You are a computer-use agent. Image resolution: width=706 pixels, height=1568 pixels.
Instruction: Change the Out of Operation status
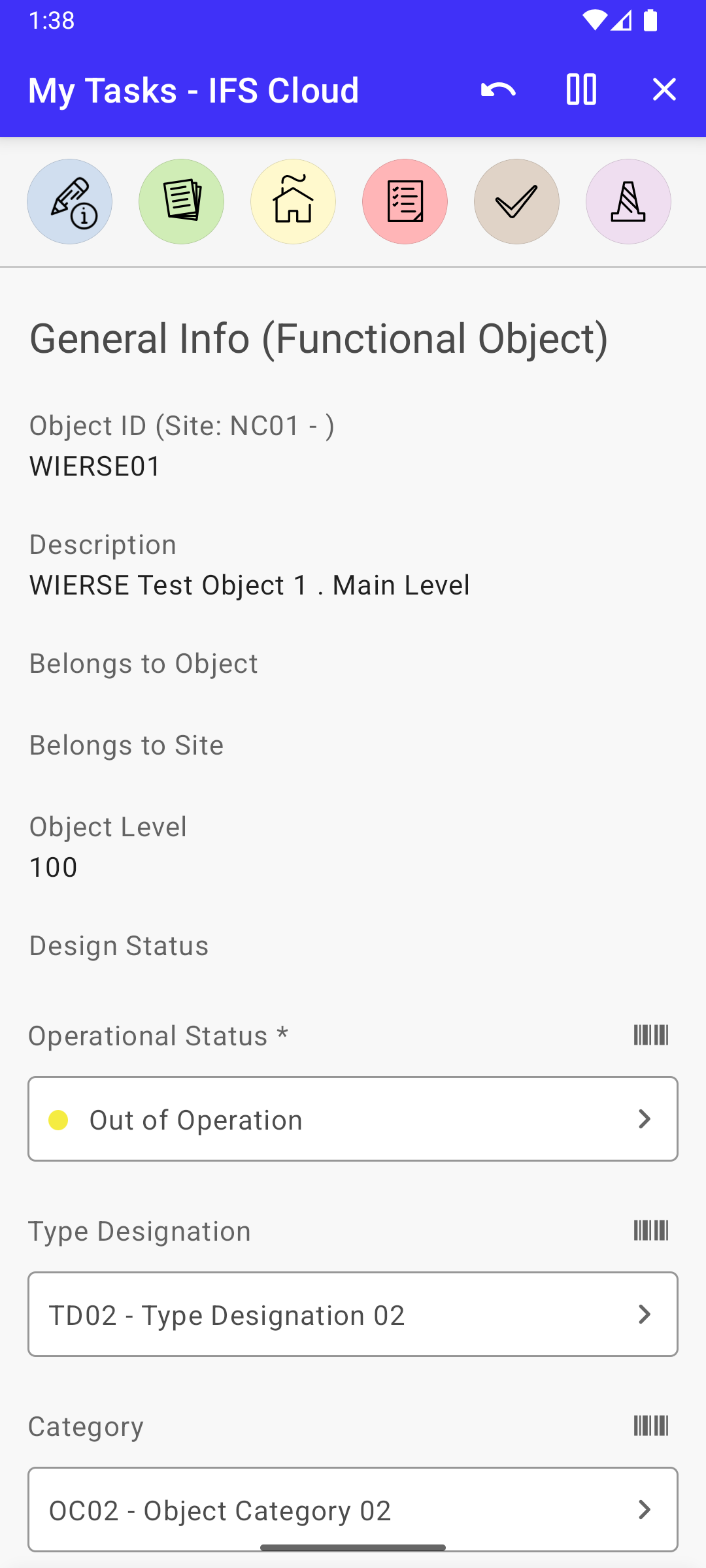point(353,1119)
